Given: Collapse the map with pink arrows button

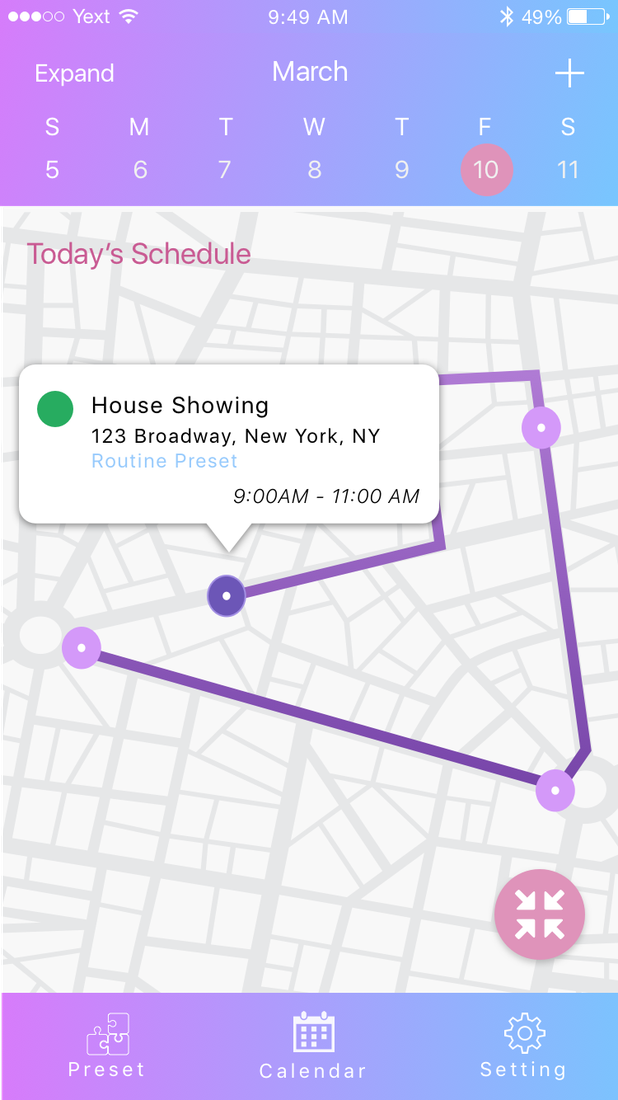Looking at the screenshot, I should click(539, 914).
